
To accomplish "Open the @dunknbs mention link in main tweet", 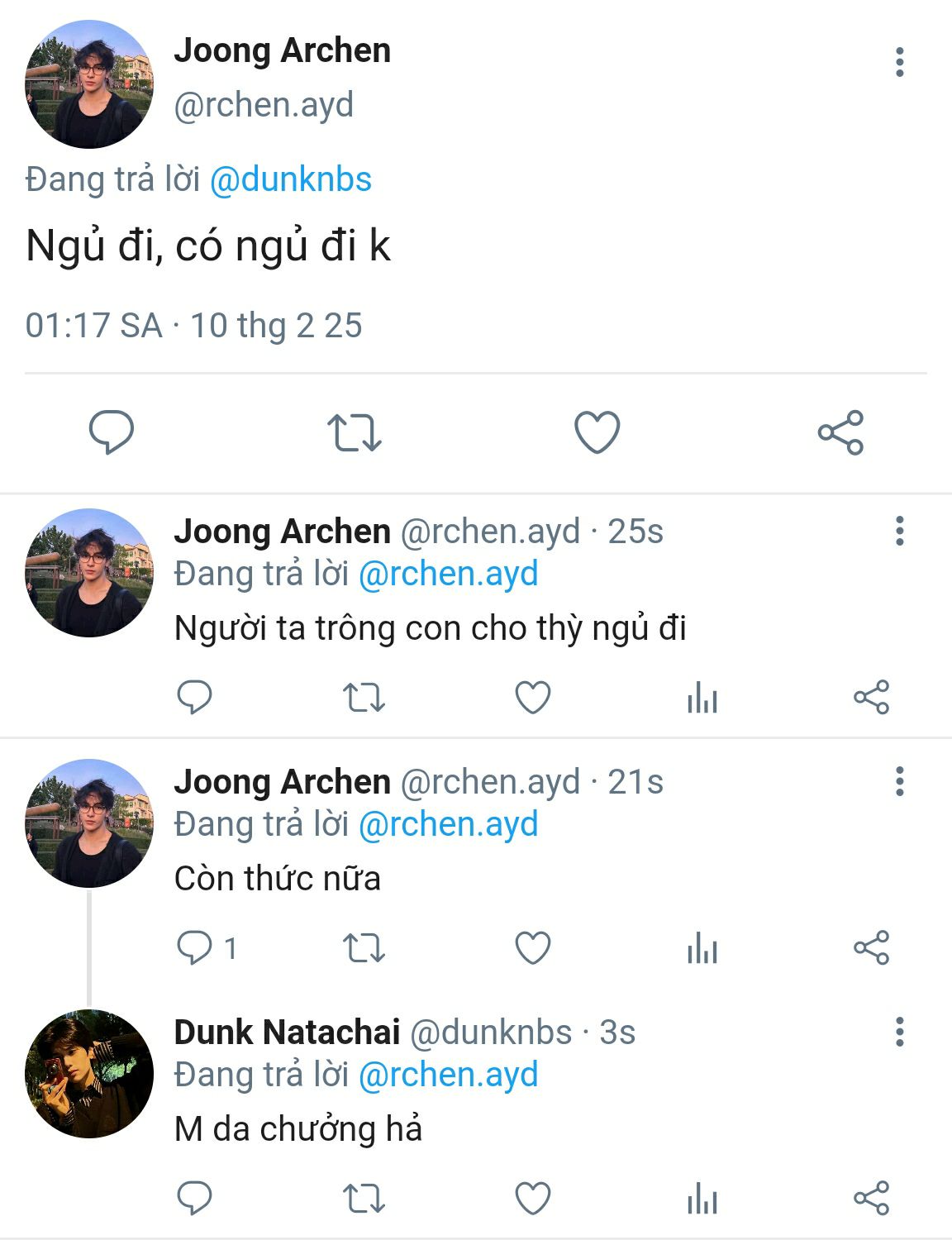I will [x=290, y=179].
